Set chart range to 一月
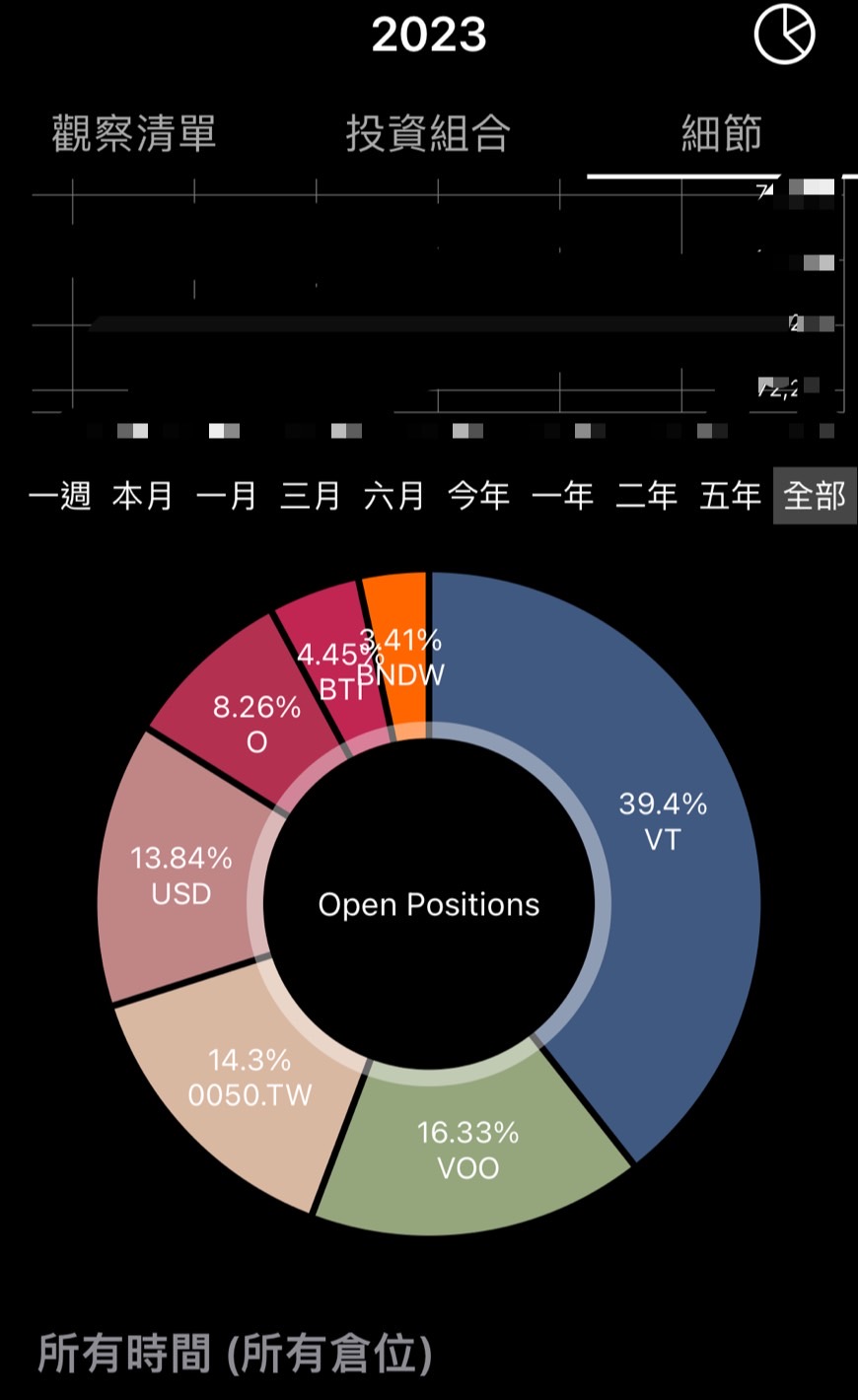858x1400 pixels. (227, 495)
